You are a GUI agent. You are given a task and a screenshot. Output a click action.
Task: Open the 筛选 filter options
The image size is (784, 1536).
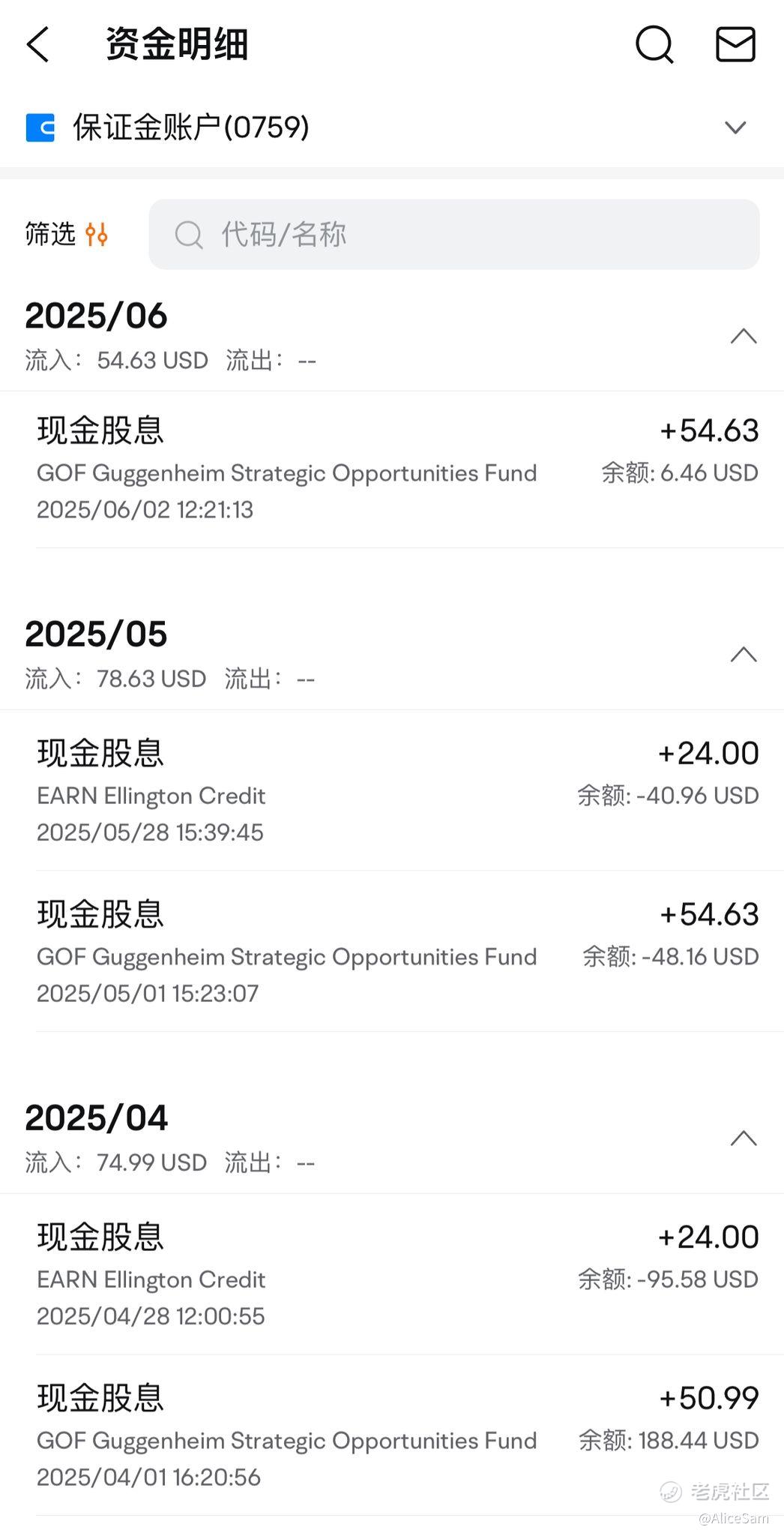(x=67, y=234)
